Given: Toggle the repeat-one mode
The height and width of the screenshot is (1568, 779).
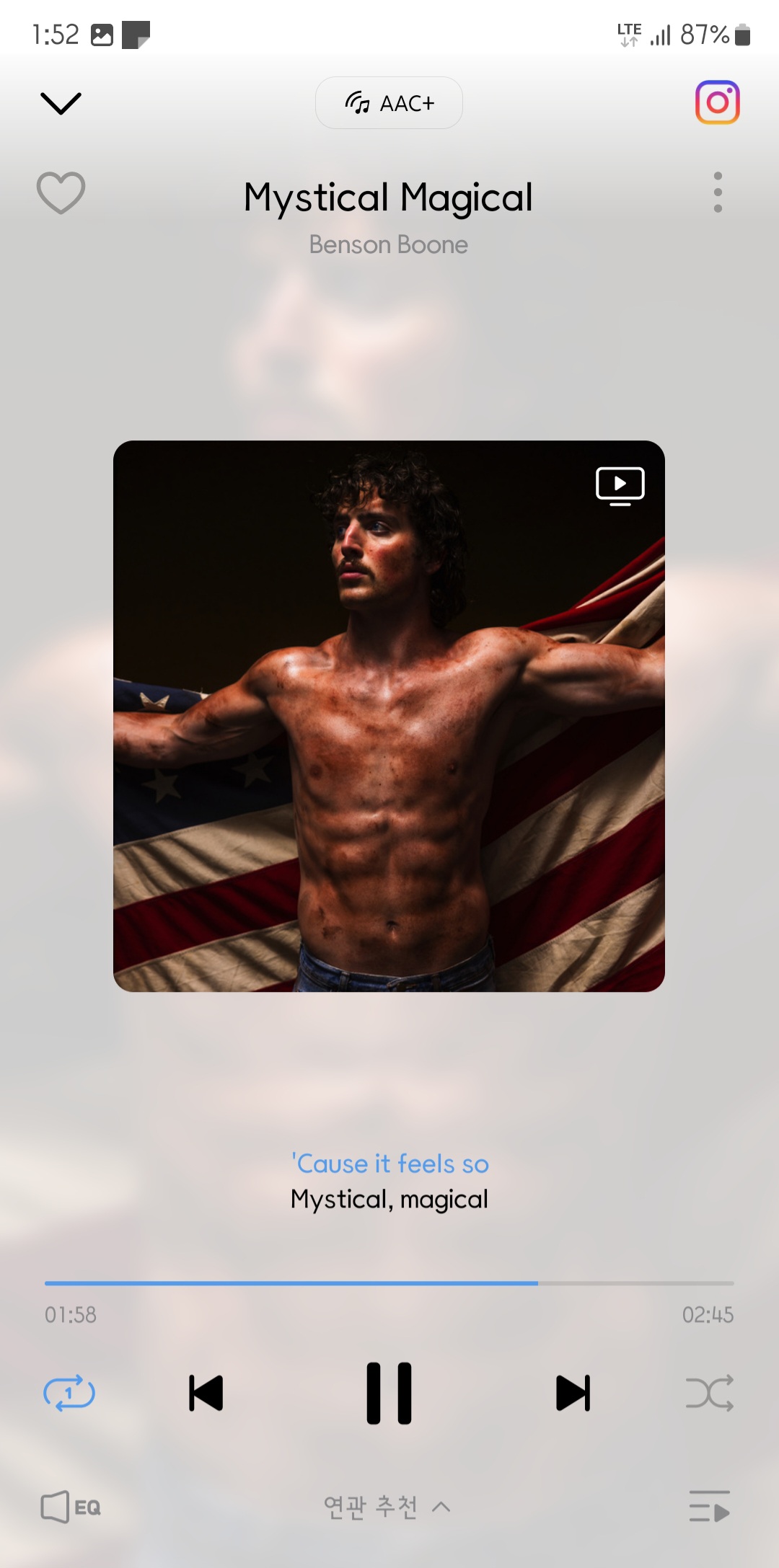Looking at the screenshot, I should [x=69, y=1393].
